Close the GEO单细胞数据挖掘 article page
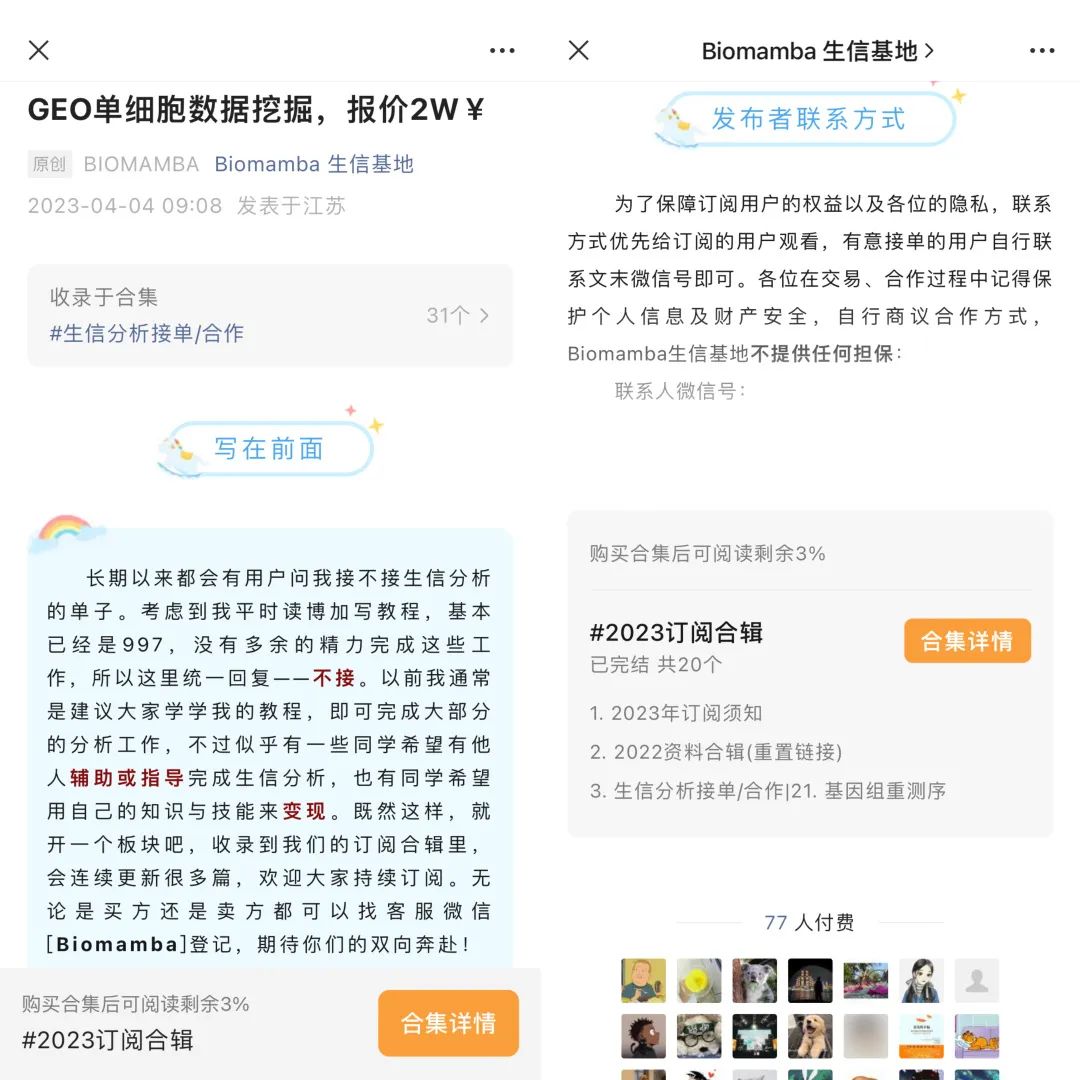 (x=39, y=50)
